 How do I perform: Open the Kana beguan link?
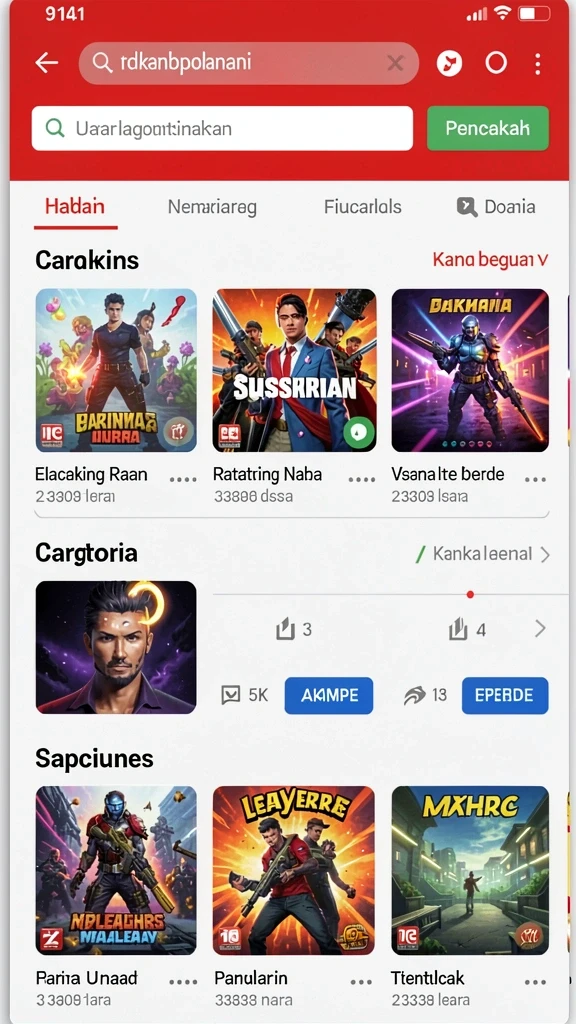(490, 259)
